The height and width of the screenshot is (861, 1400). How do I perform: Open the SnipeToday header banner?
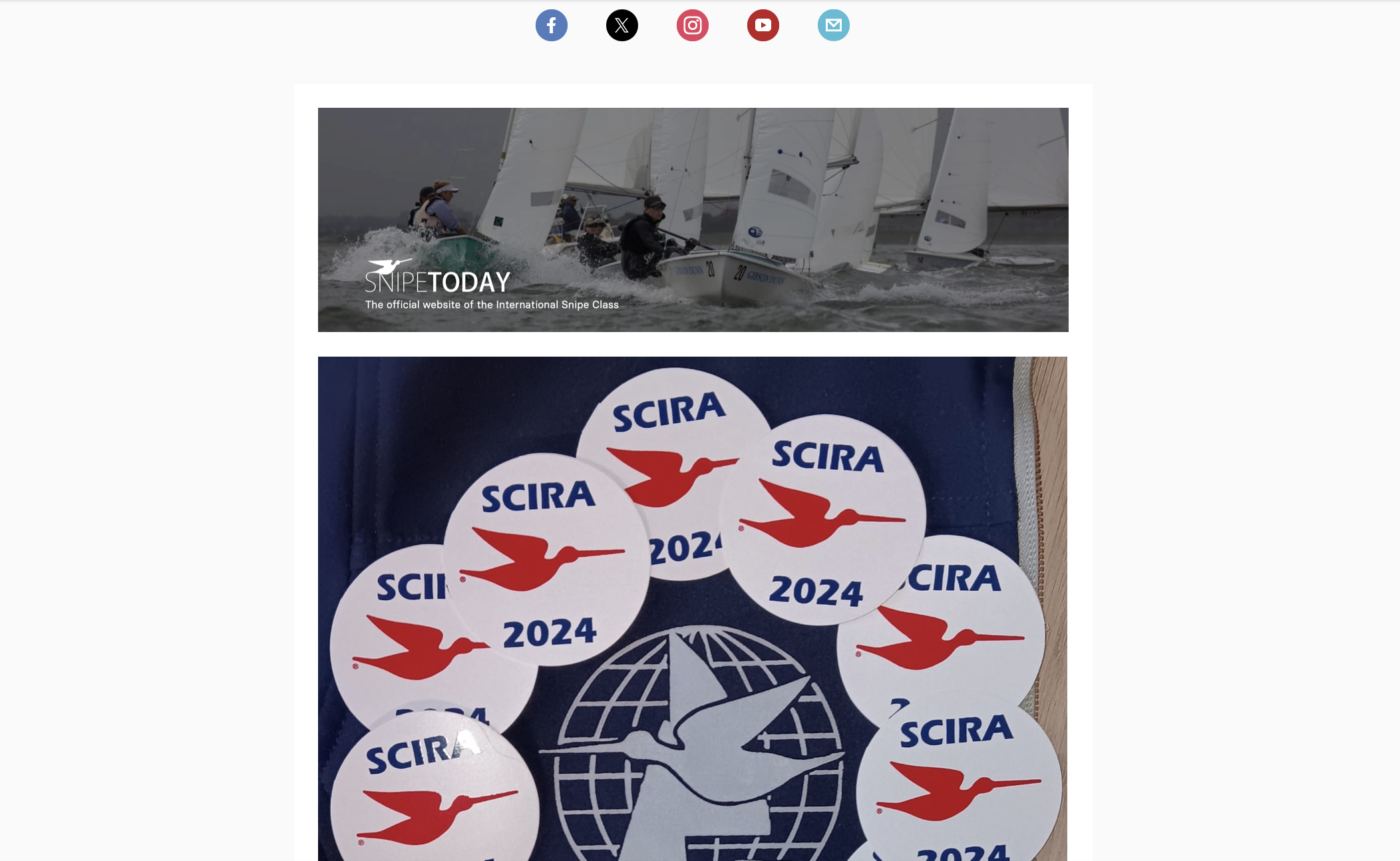click(x=693, y=220)
